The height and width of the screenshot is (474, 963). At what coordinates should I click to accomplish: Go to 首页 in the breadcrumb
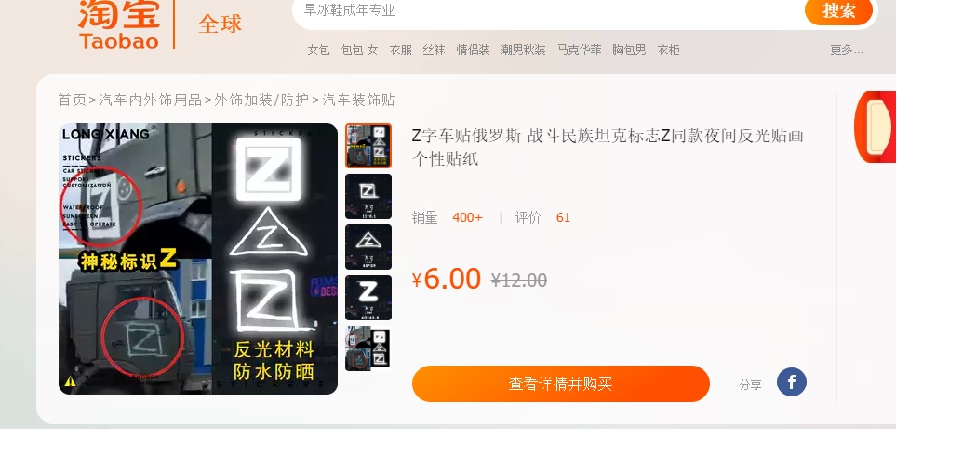pyautogui.click(x=72, y=100)
